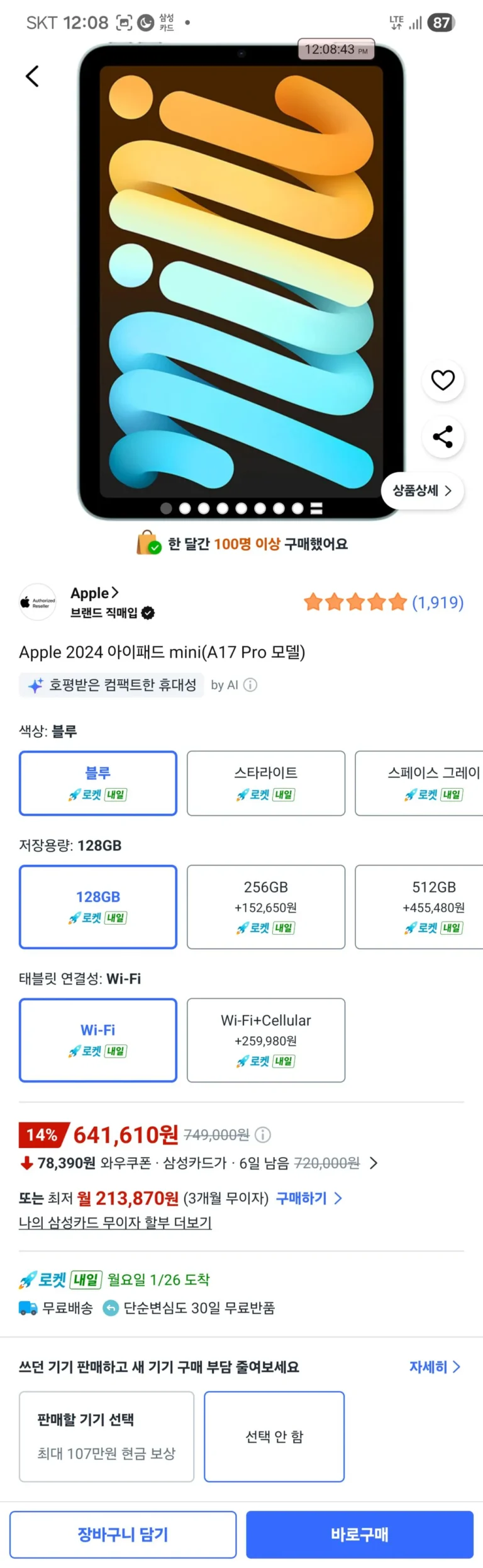Expand the 와우쿠폰 삼성카드 discount details
The width and height of the screenshot is (483, 1568).
point(374,1163)
